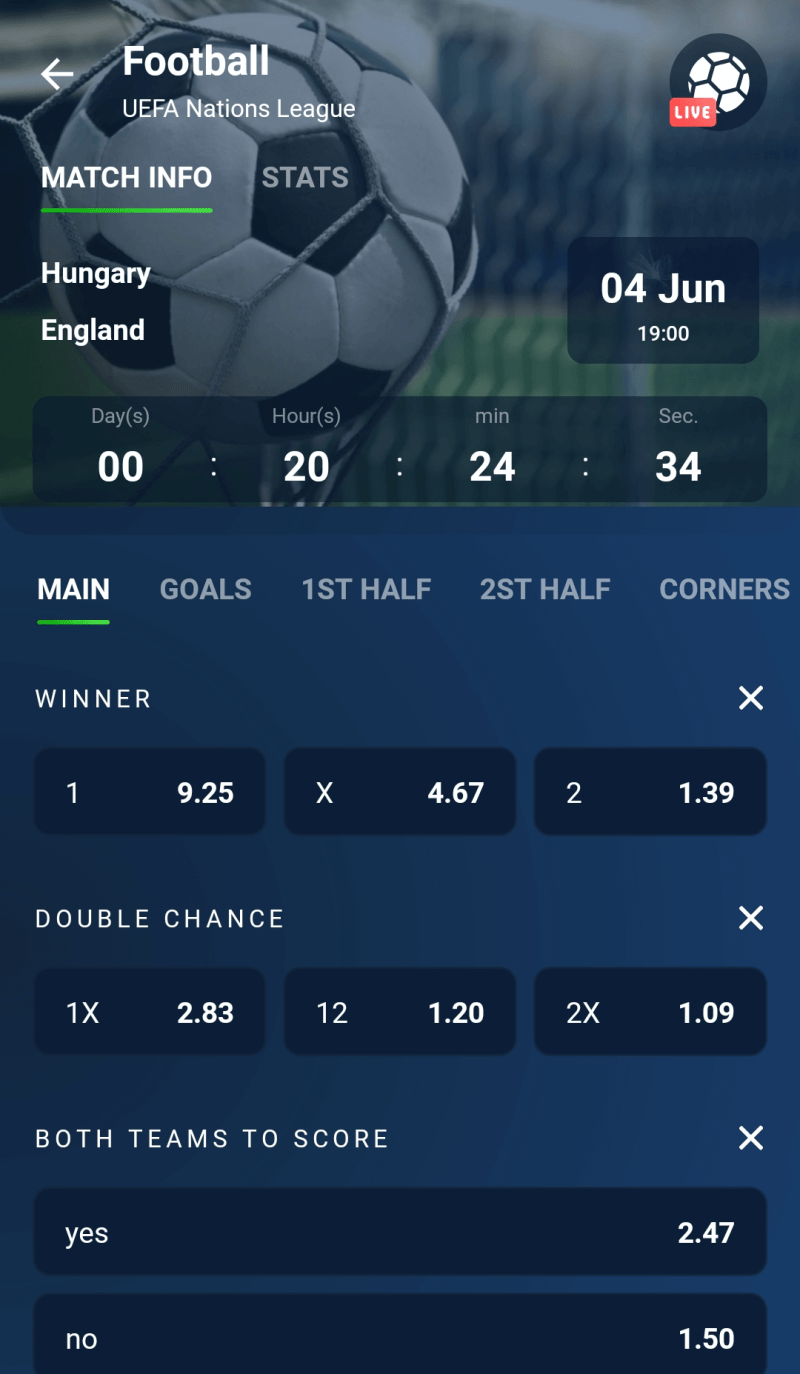800x1374 pixels.
Task: Bet yes on both teams scoring
Action: [400, 1232]
